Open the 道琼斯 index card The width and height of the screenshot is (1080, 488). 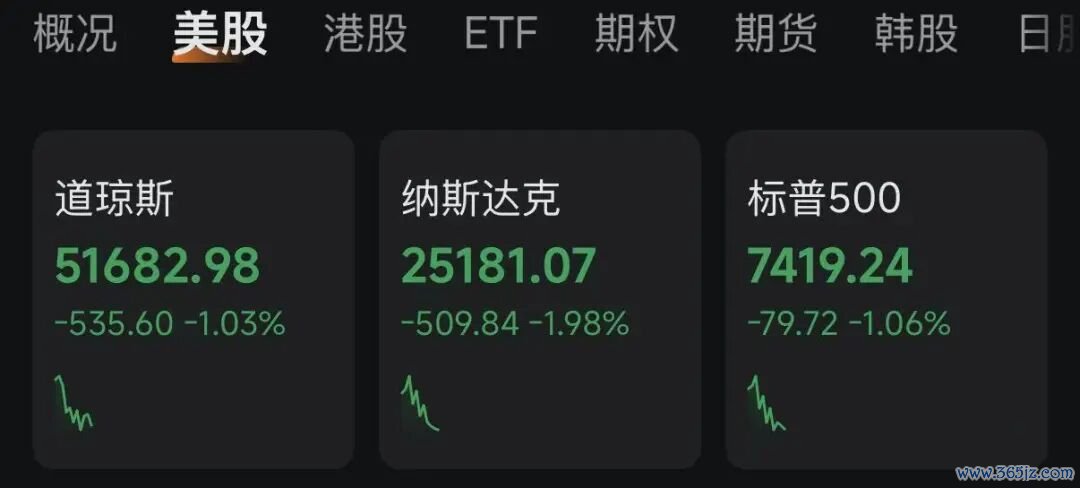194,299
